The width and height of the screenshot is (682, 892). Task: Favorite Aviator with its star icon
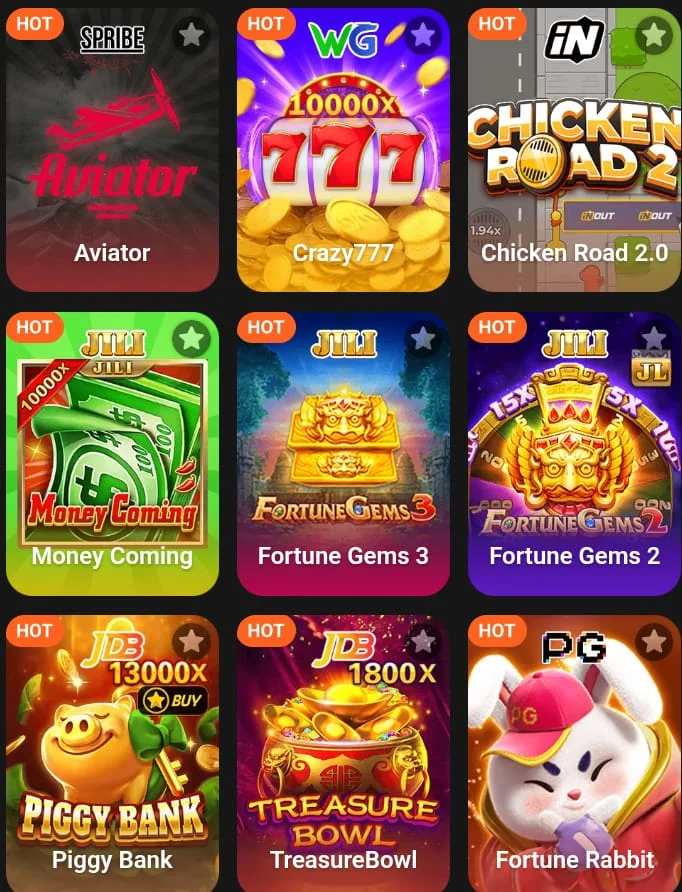(x=191, y=36)
